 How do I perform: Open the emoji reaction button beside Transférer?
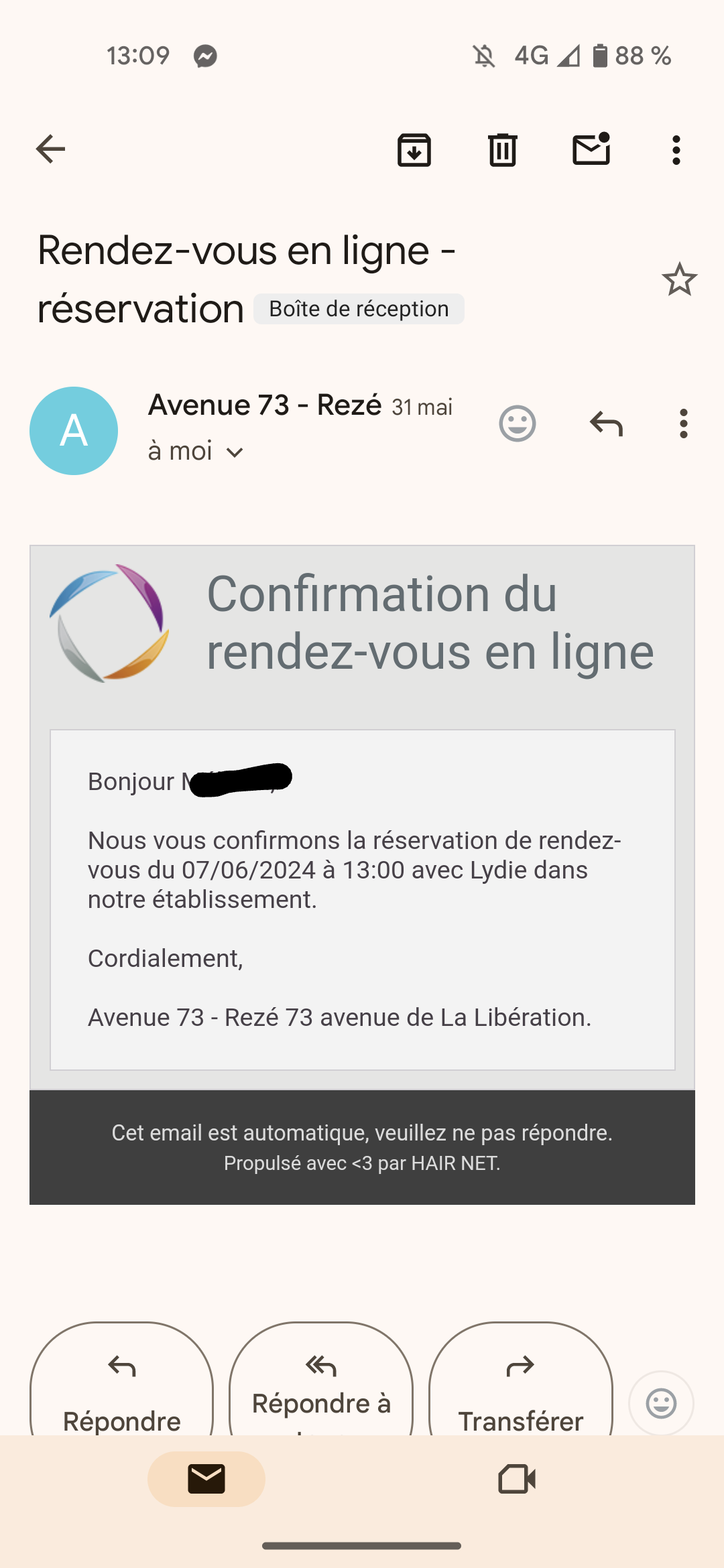pyautogui.click(x=661, y=1403)
